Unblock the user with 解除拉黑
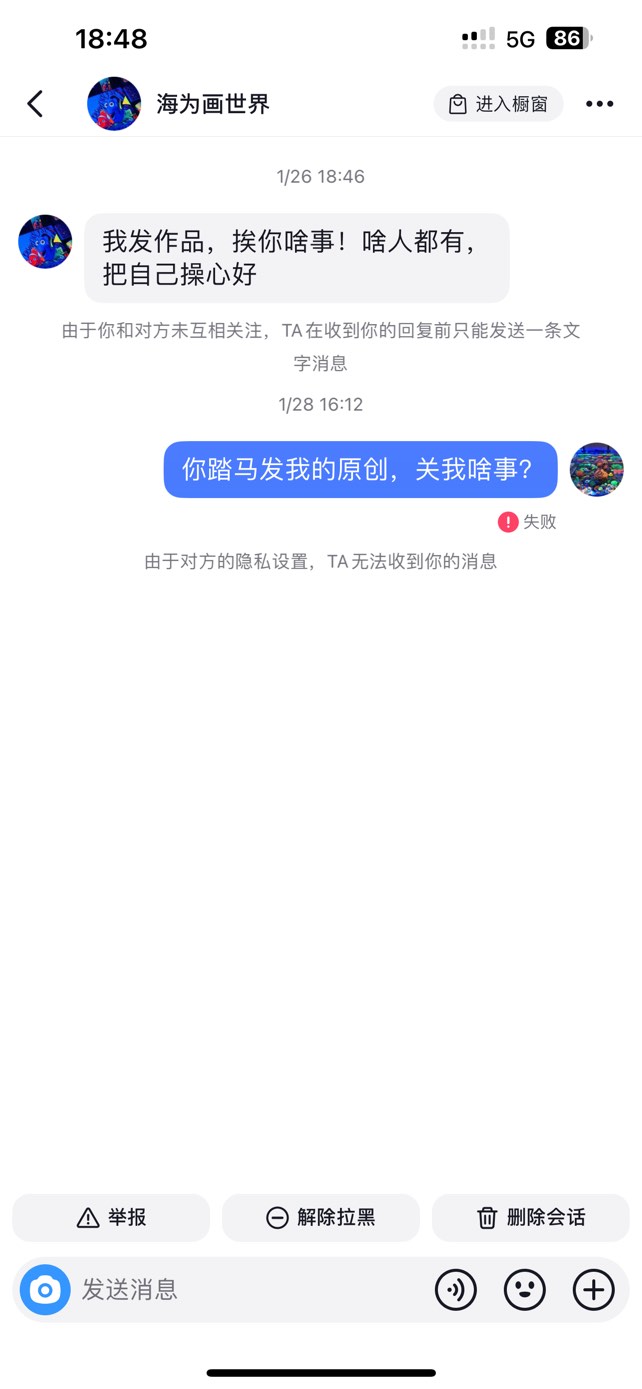This screenshot has height=1389, width=642. tap(320, 1217)
